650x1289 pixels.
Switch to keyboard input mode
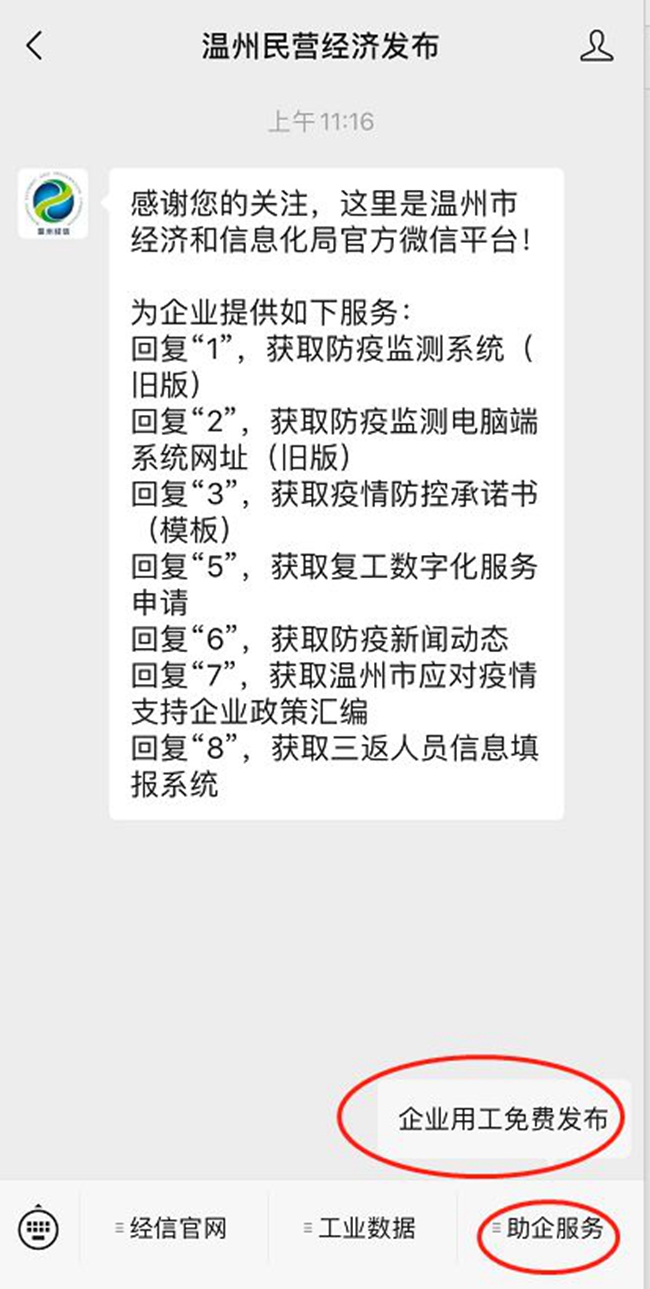click(39, 1228)
